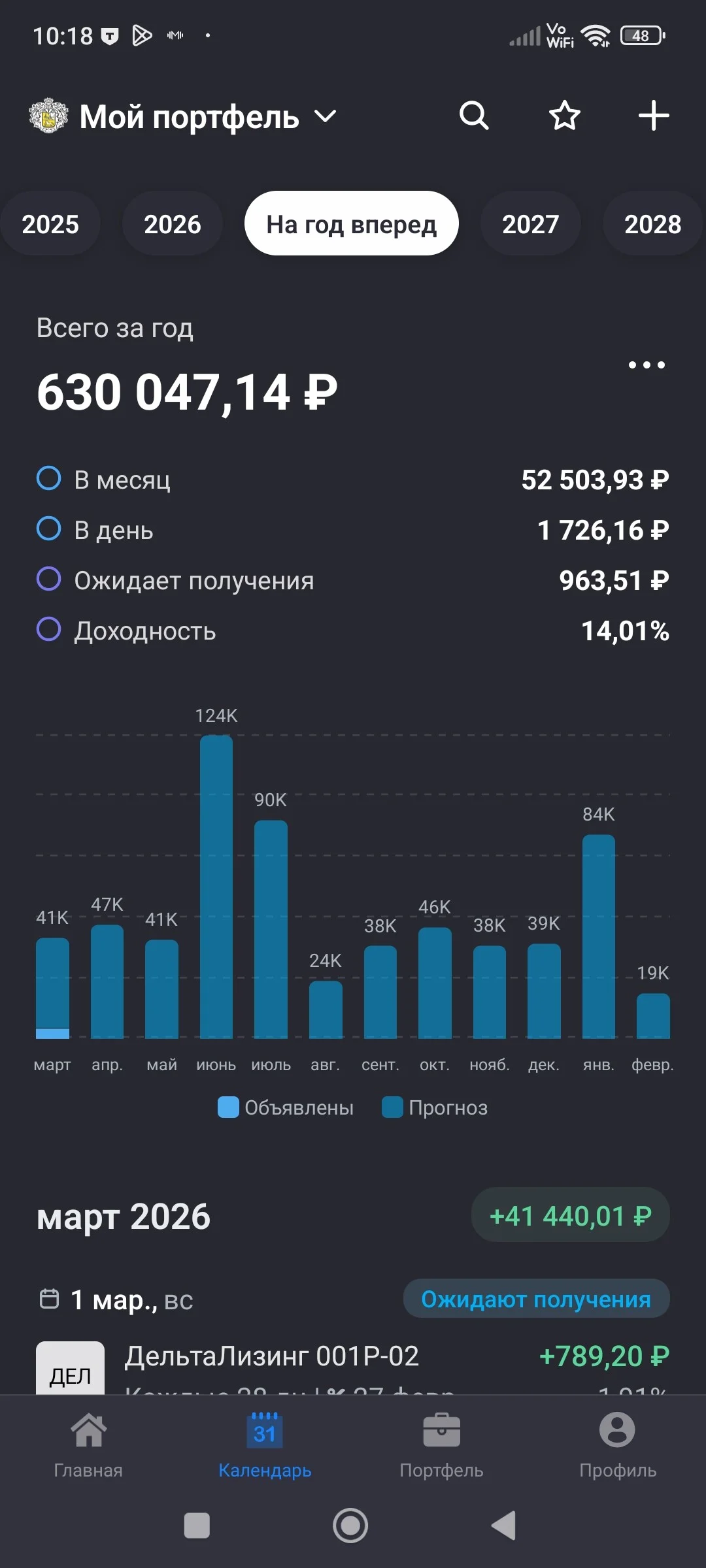Screen dimensions: 706x1568
Task: Select the 2025 year chip
Action: coord(50,224)
